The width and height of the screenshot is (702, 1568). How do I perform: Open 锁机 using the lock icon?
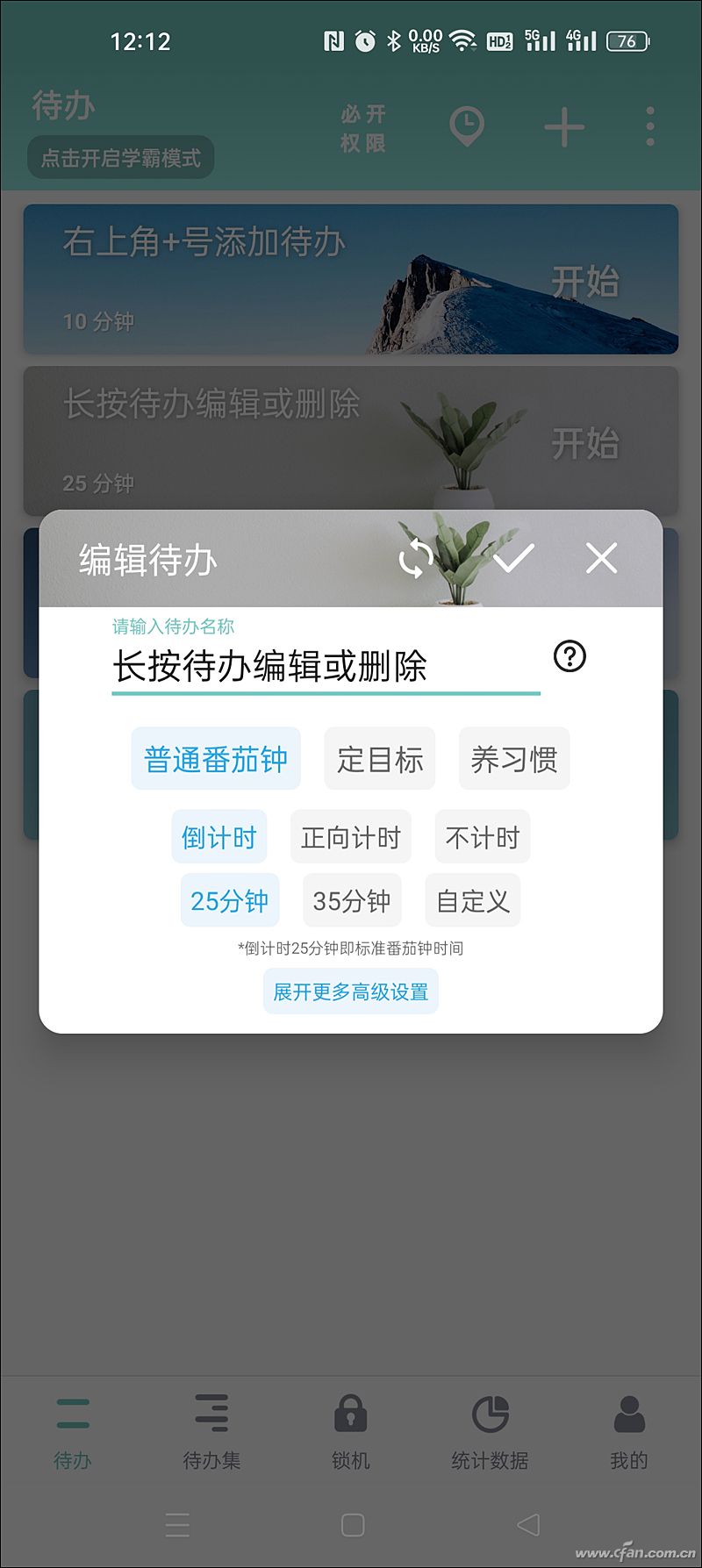point(351,1430)
